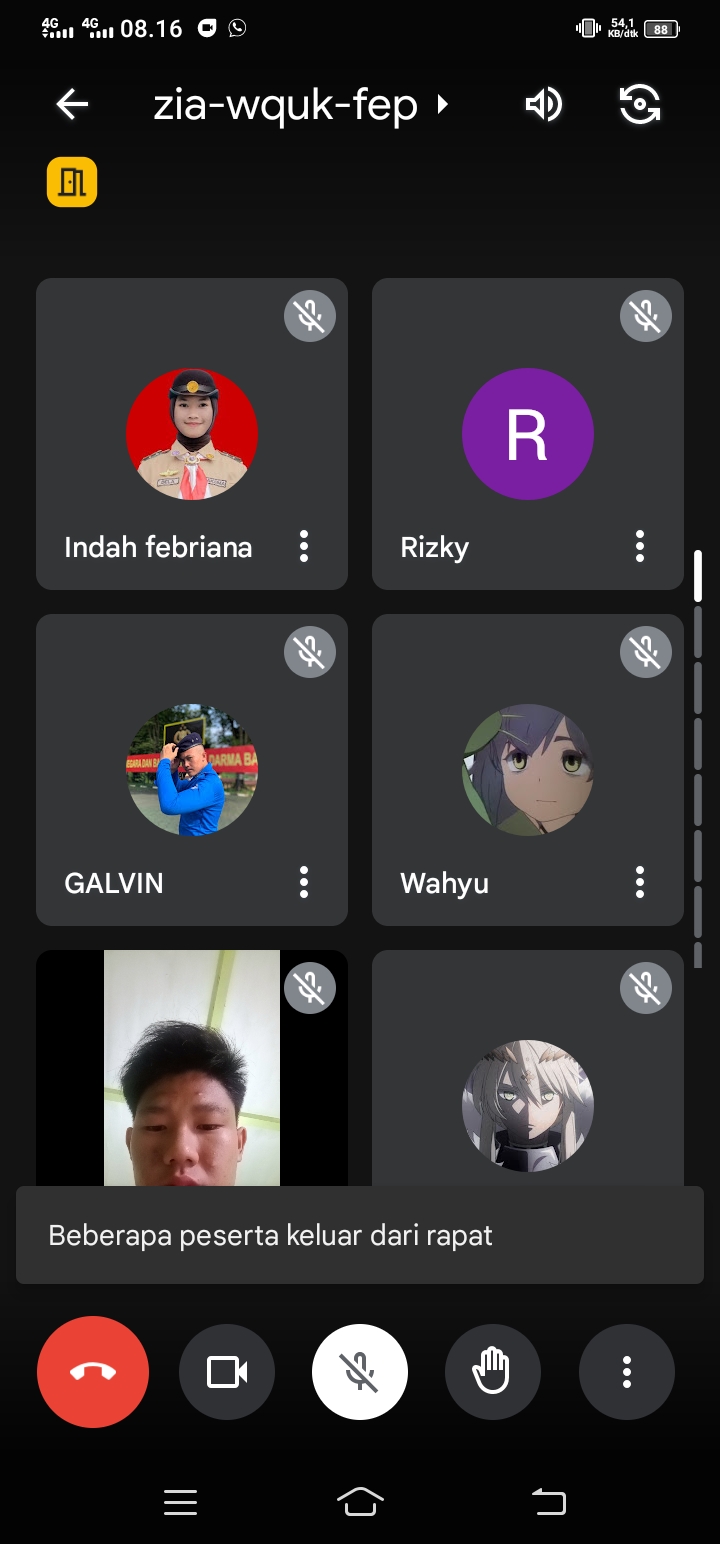Go to the system home screen
This screenshot has height=1544, width=720.
[x=360, y=1502]
